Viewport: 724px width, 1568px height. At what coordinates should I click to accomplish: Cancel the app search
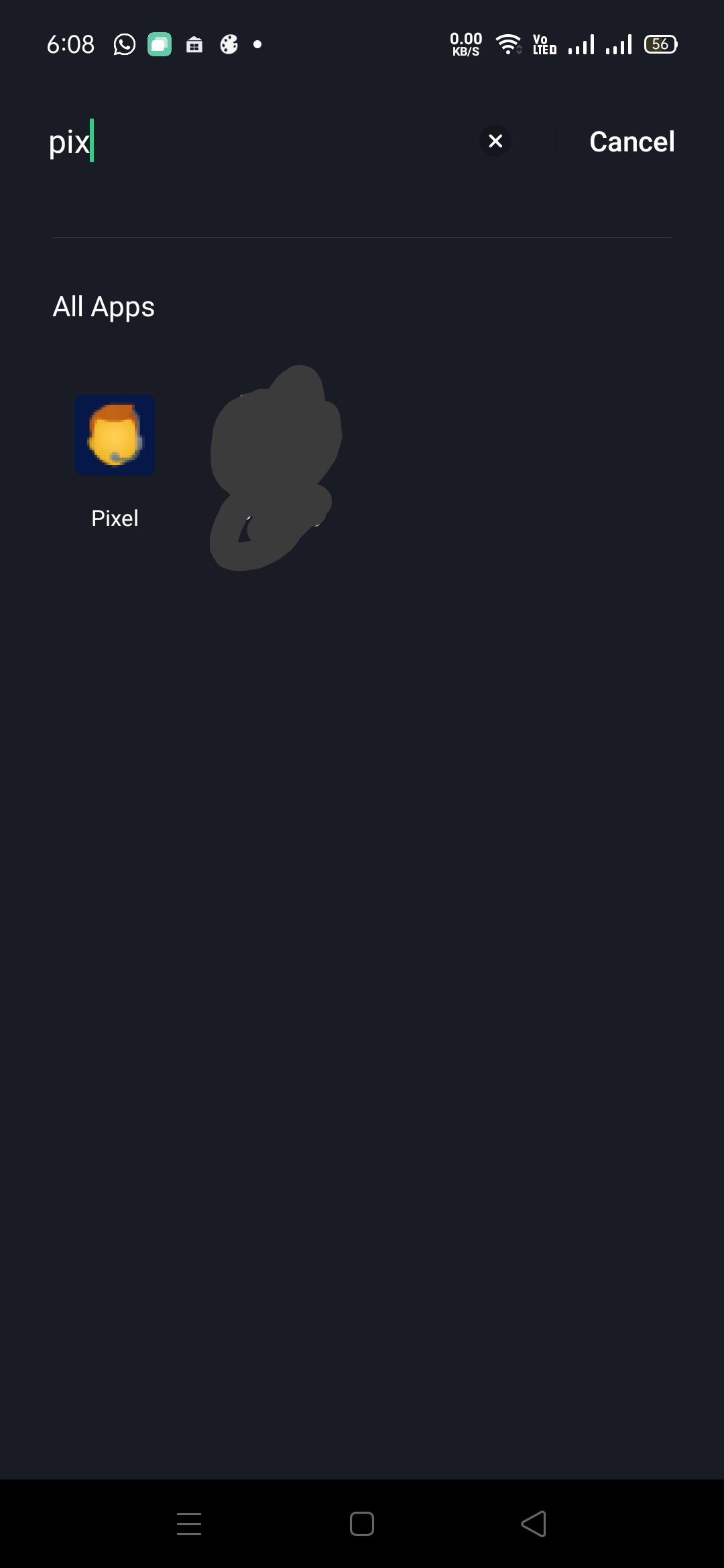(631, 142)
